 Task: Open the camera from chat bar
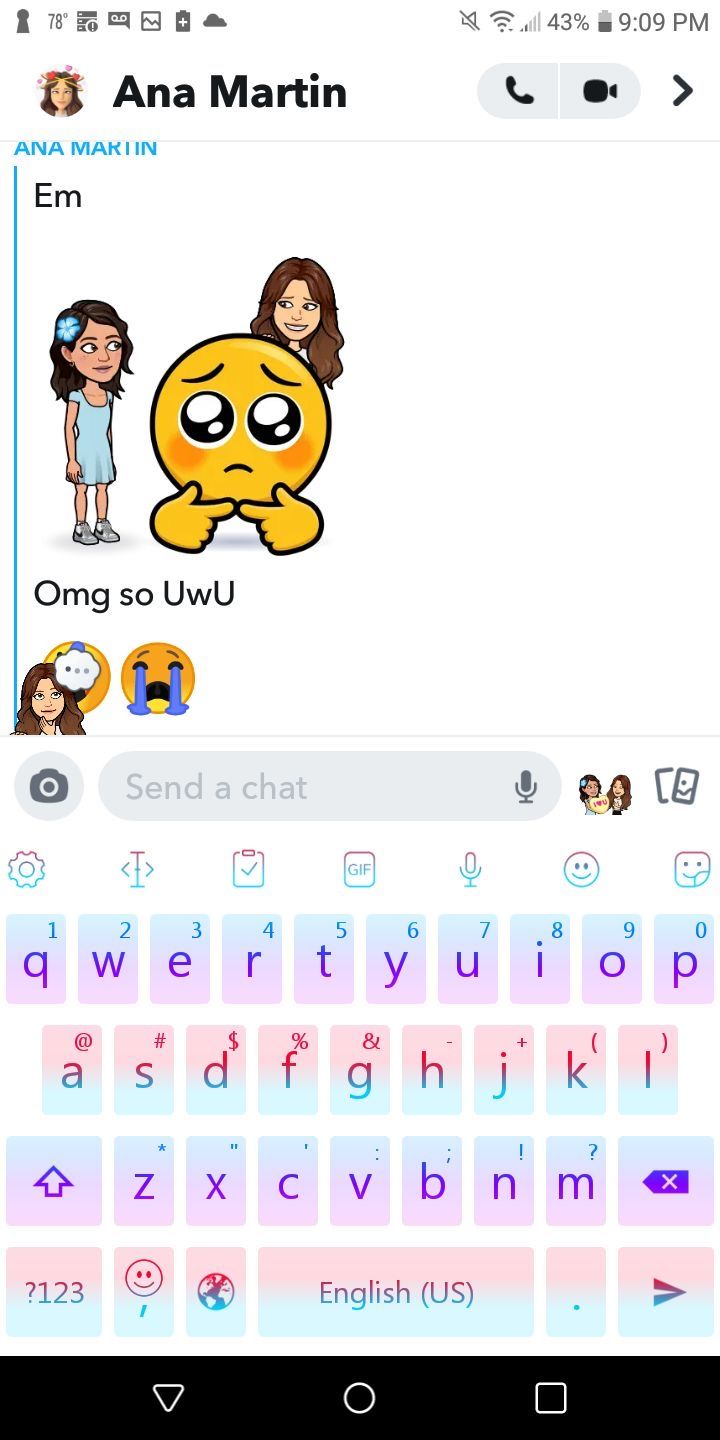pyautogui.click(x=49, y=787)
